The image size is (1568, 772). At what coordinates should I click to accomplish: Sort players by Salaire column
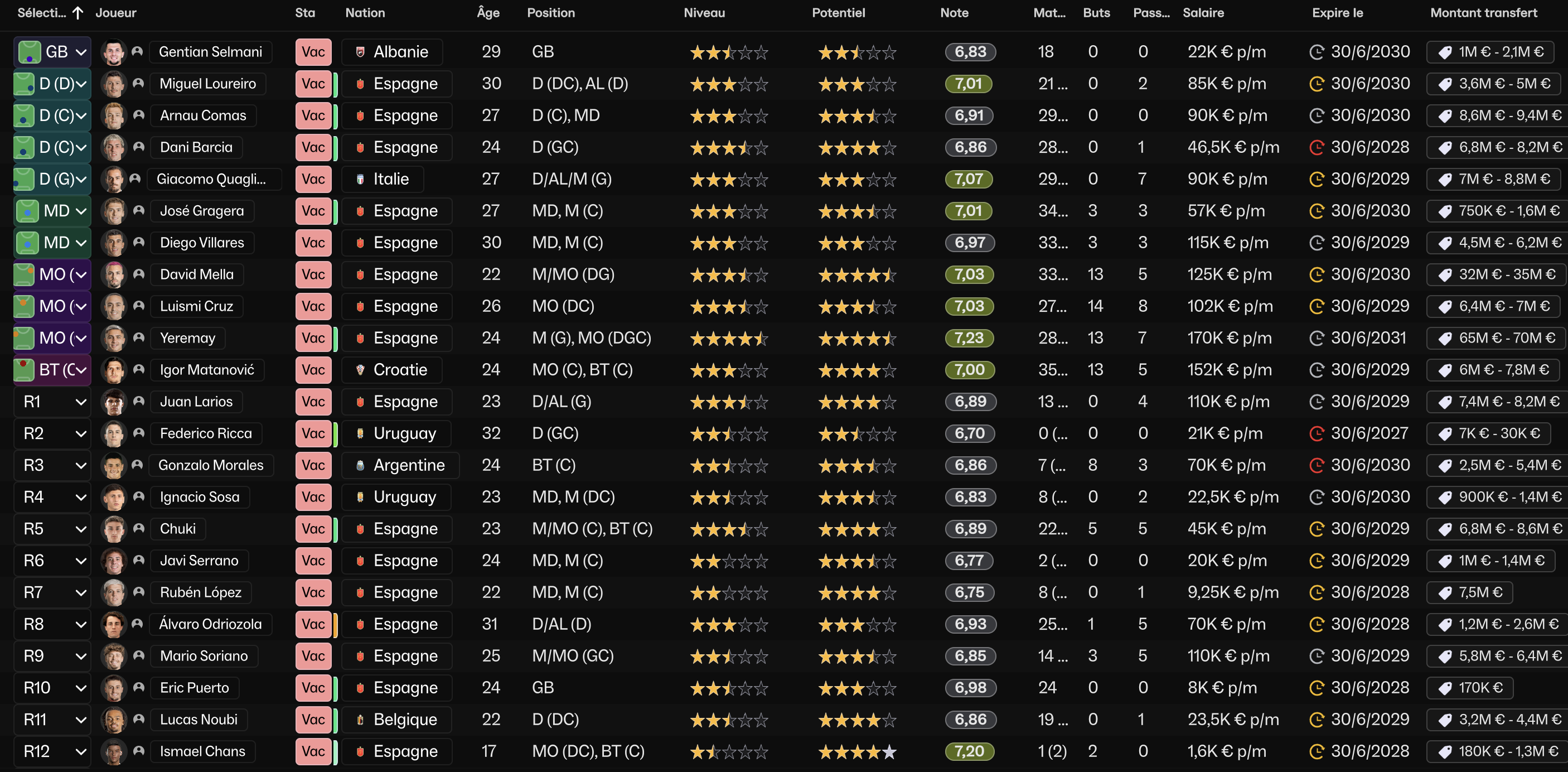coord(1203,13)
